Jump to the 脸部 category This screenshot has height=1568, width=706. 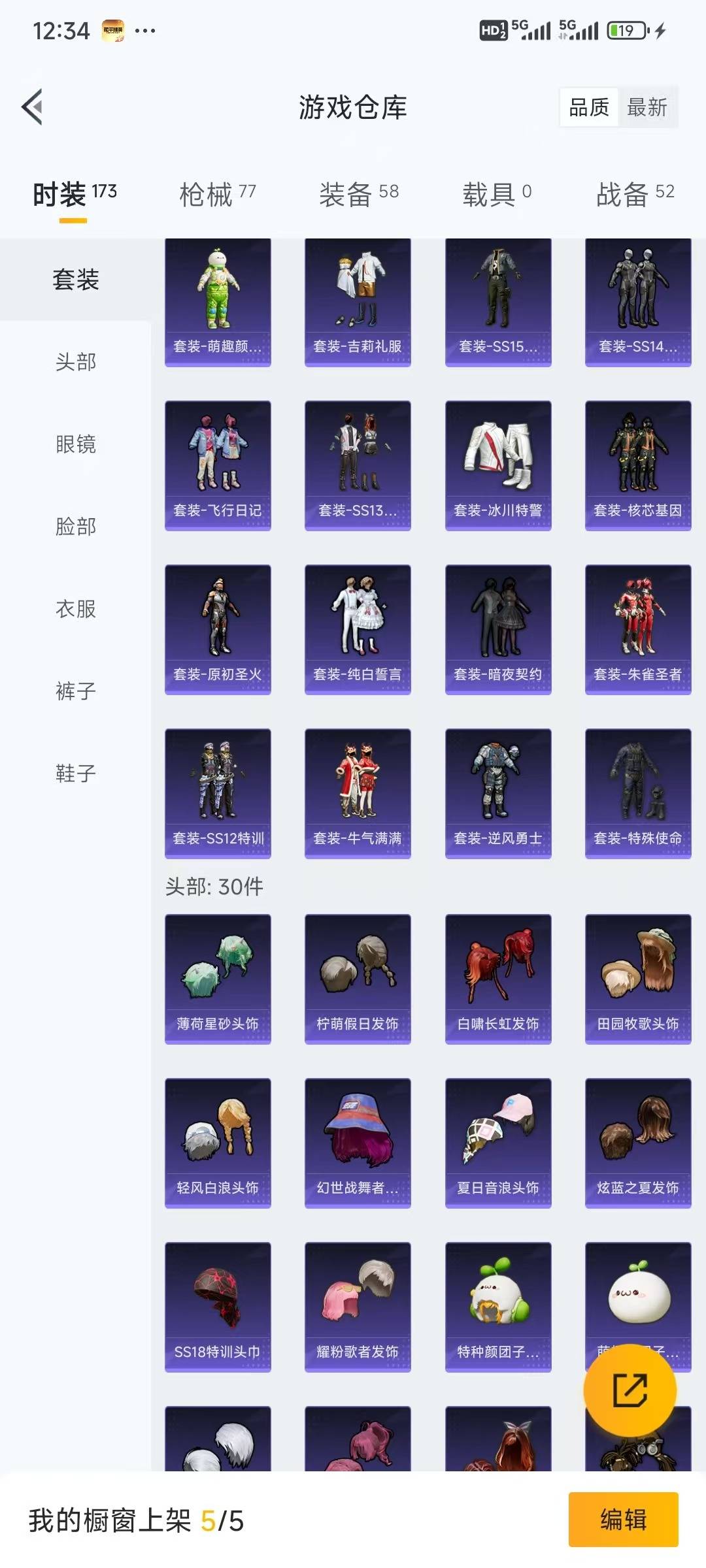click(76, 527)
